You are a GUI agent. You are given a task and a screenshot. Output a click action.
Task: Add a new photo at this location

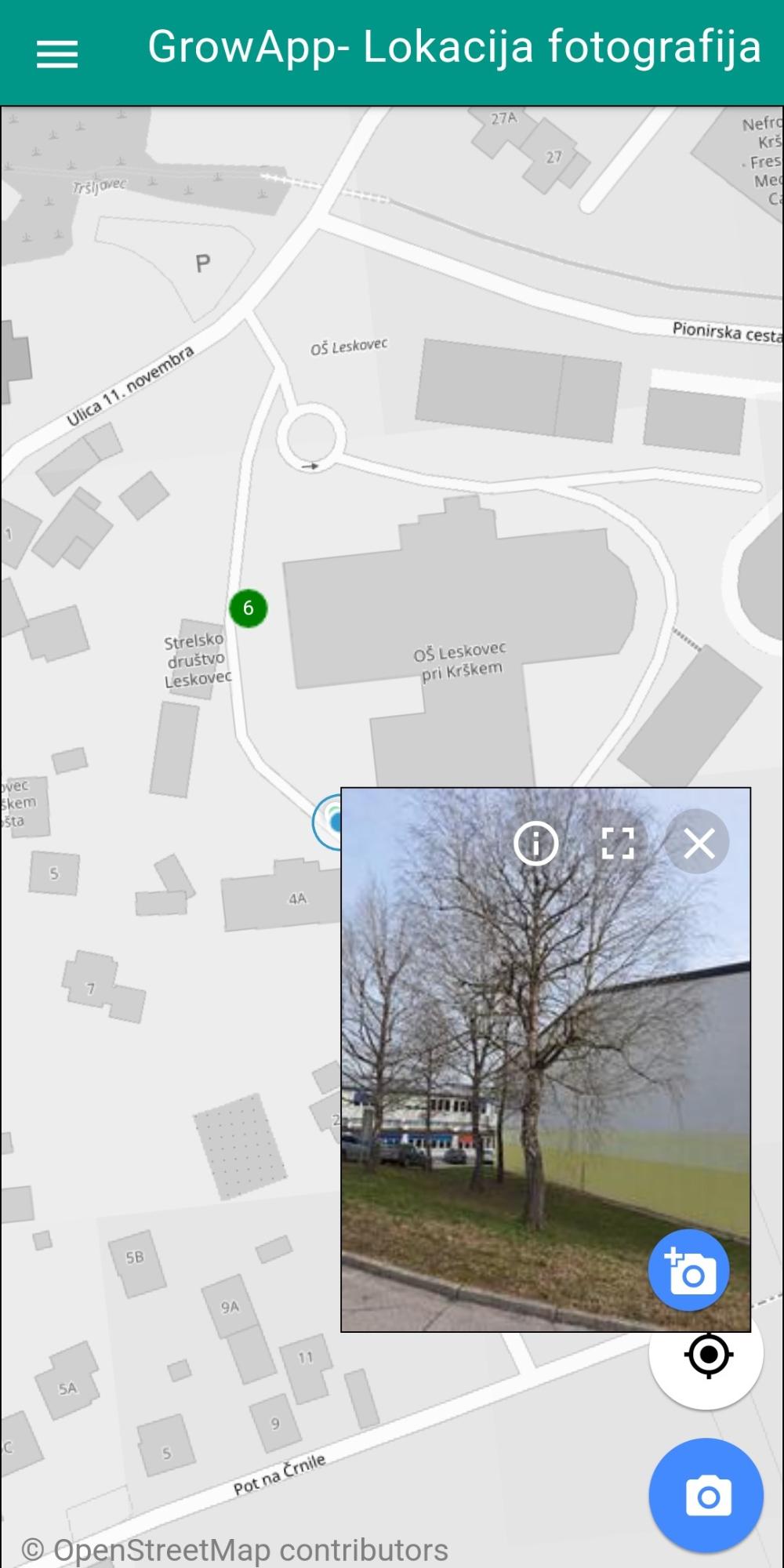click(x=689, y=1271)
